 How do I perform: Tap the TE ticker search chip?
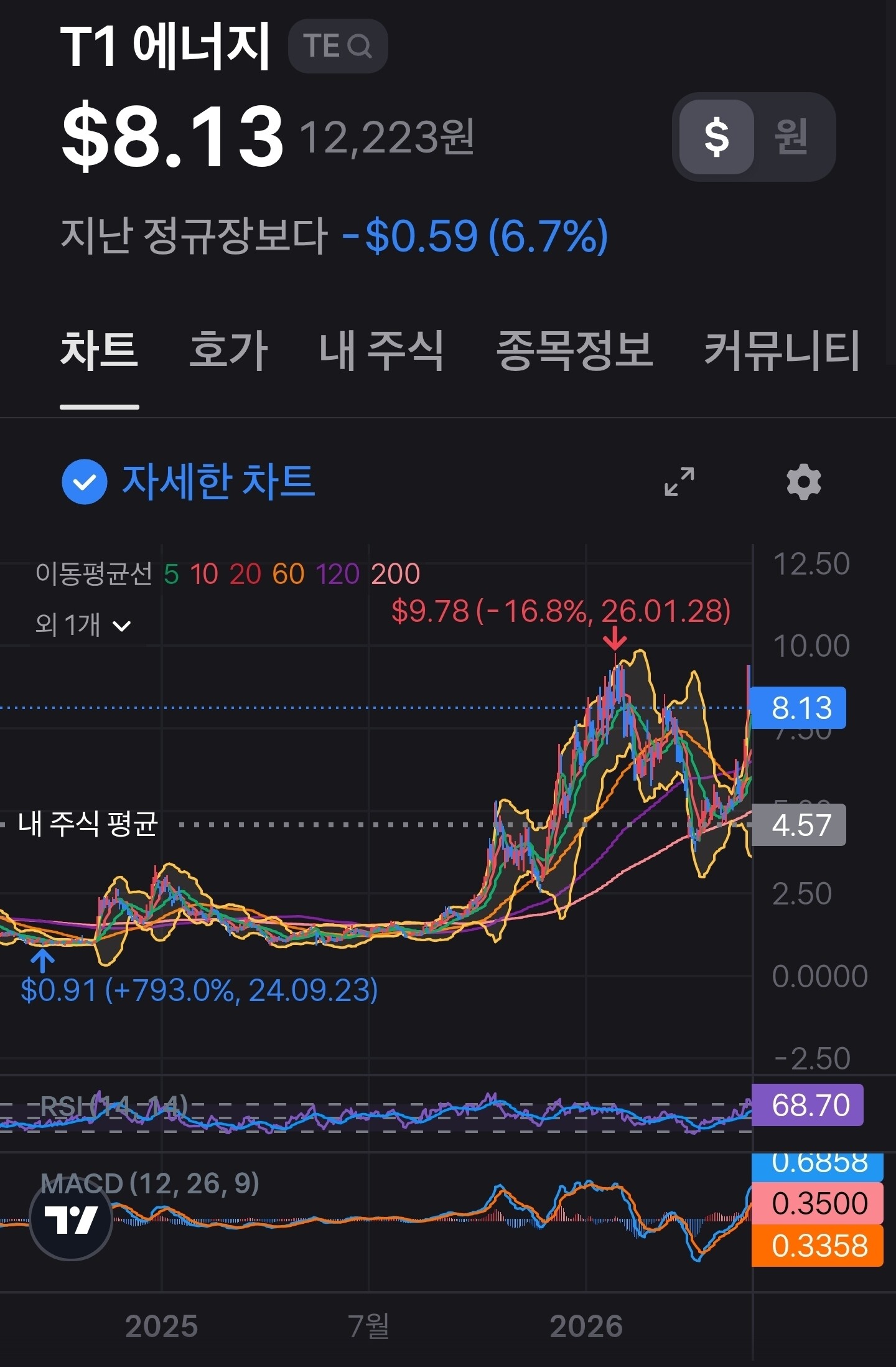coord(338,46)
